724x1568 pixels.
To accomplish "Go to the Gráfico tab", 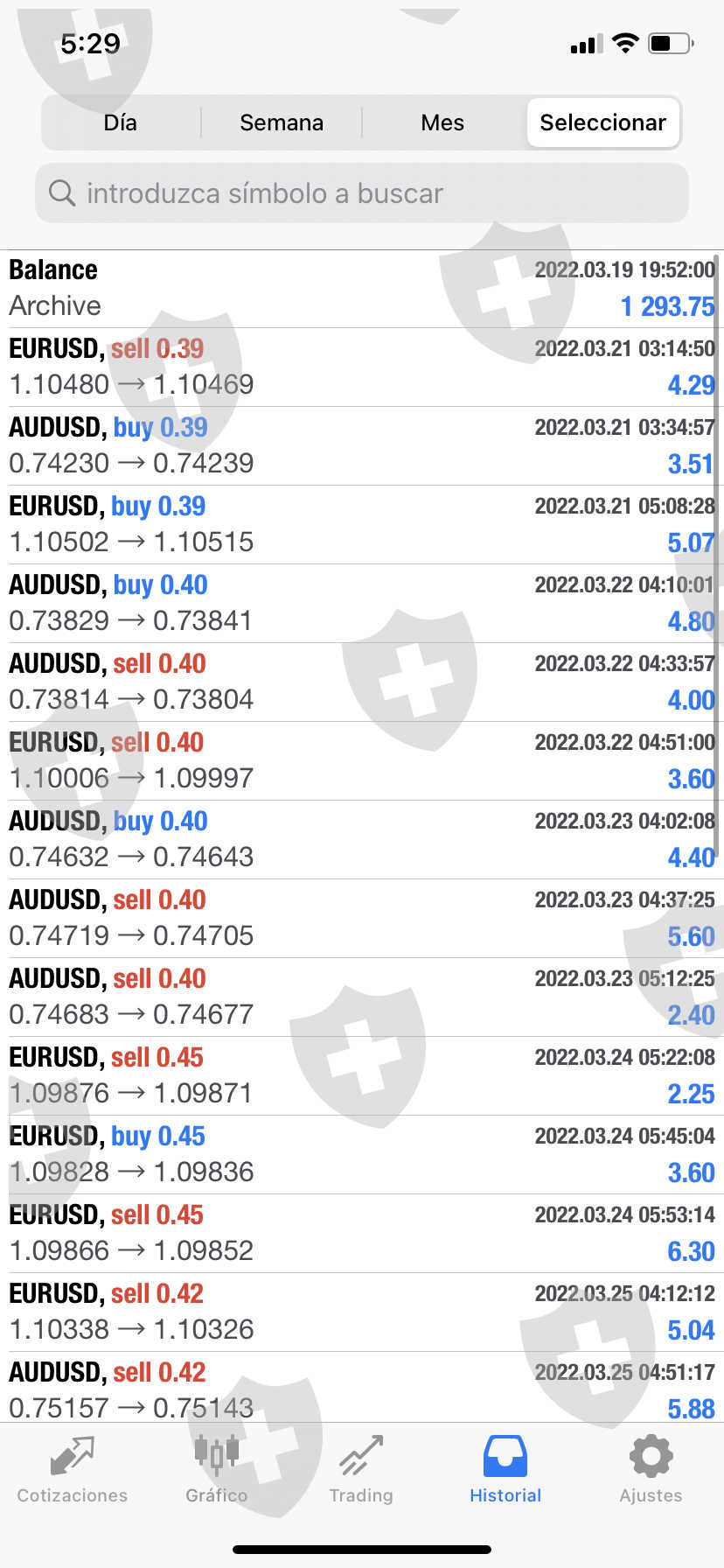I will point(217,1470).
